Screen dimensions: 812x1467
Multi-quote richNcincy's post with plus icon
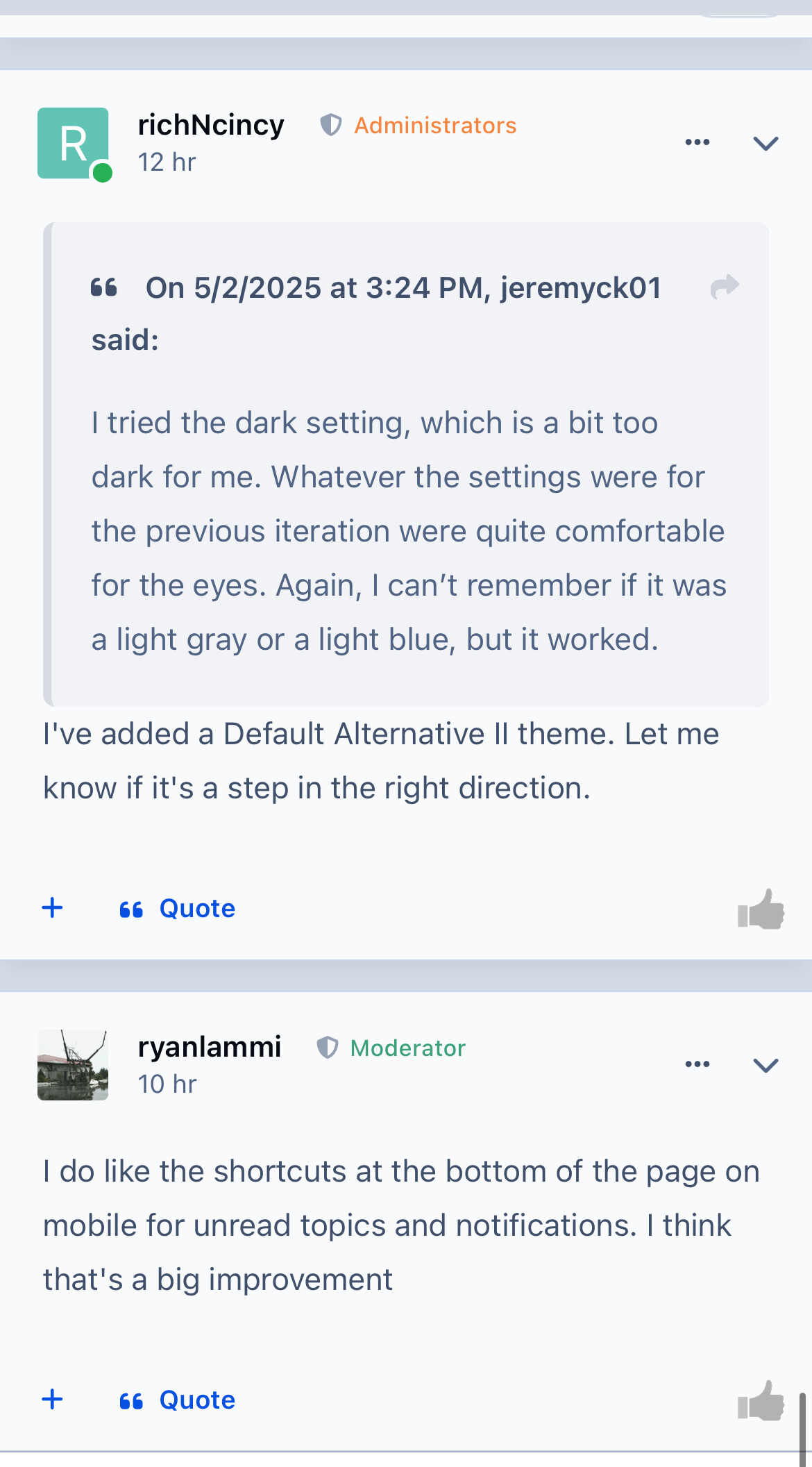click(x=52, y=907)
